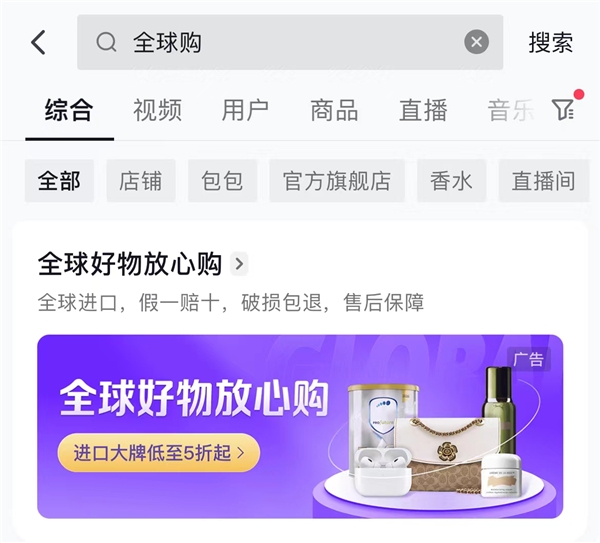Select the 香水 filter chip

[451, 181]
